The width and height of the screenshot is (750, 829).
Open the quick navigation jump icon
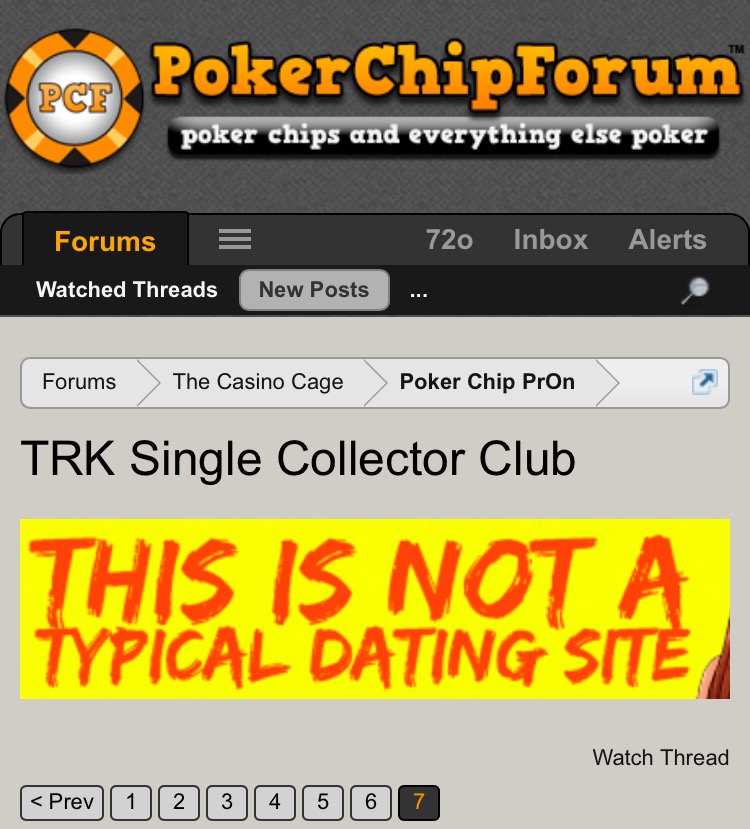point(704,382)
